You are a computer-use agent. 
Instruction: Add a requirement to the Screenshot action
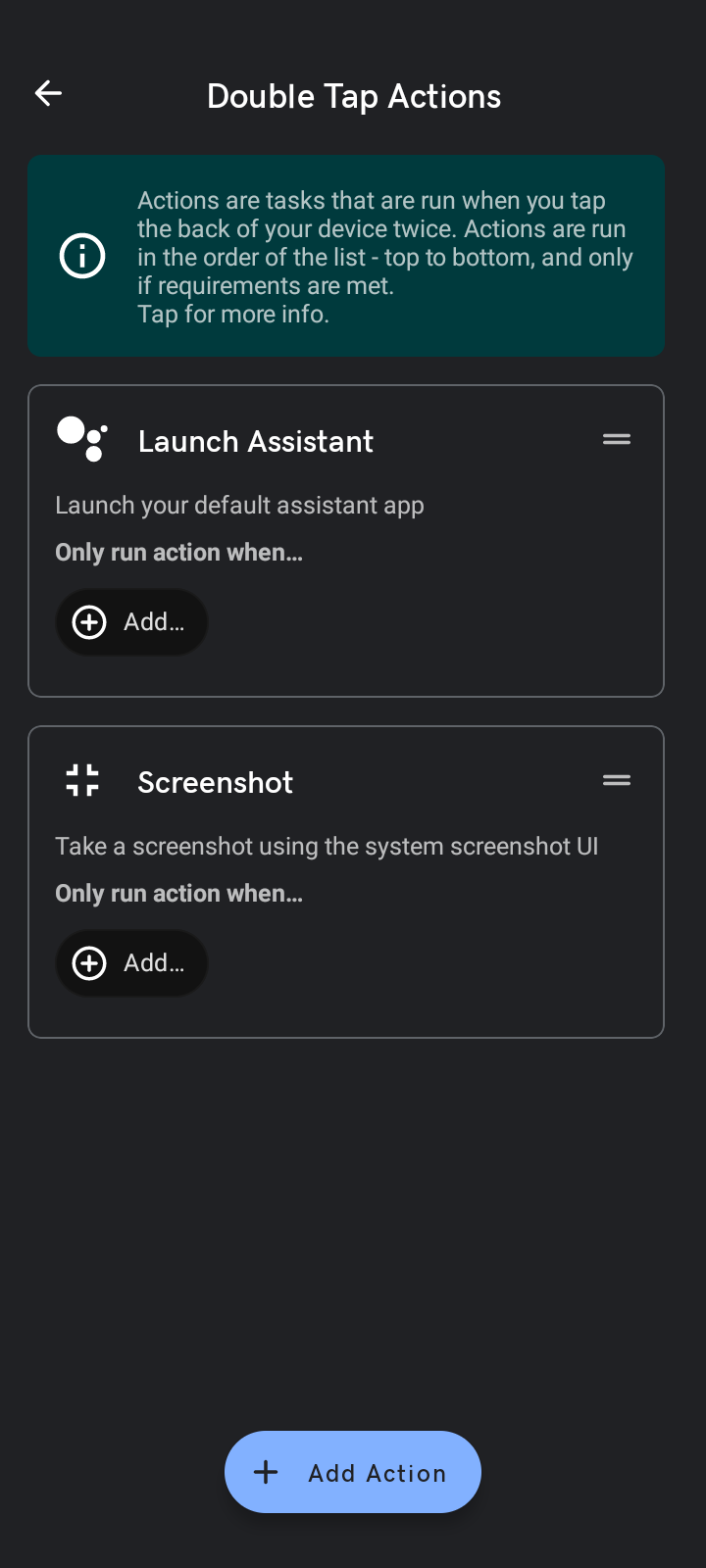pos(131,963)
